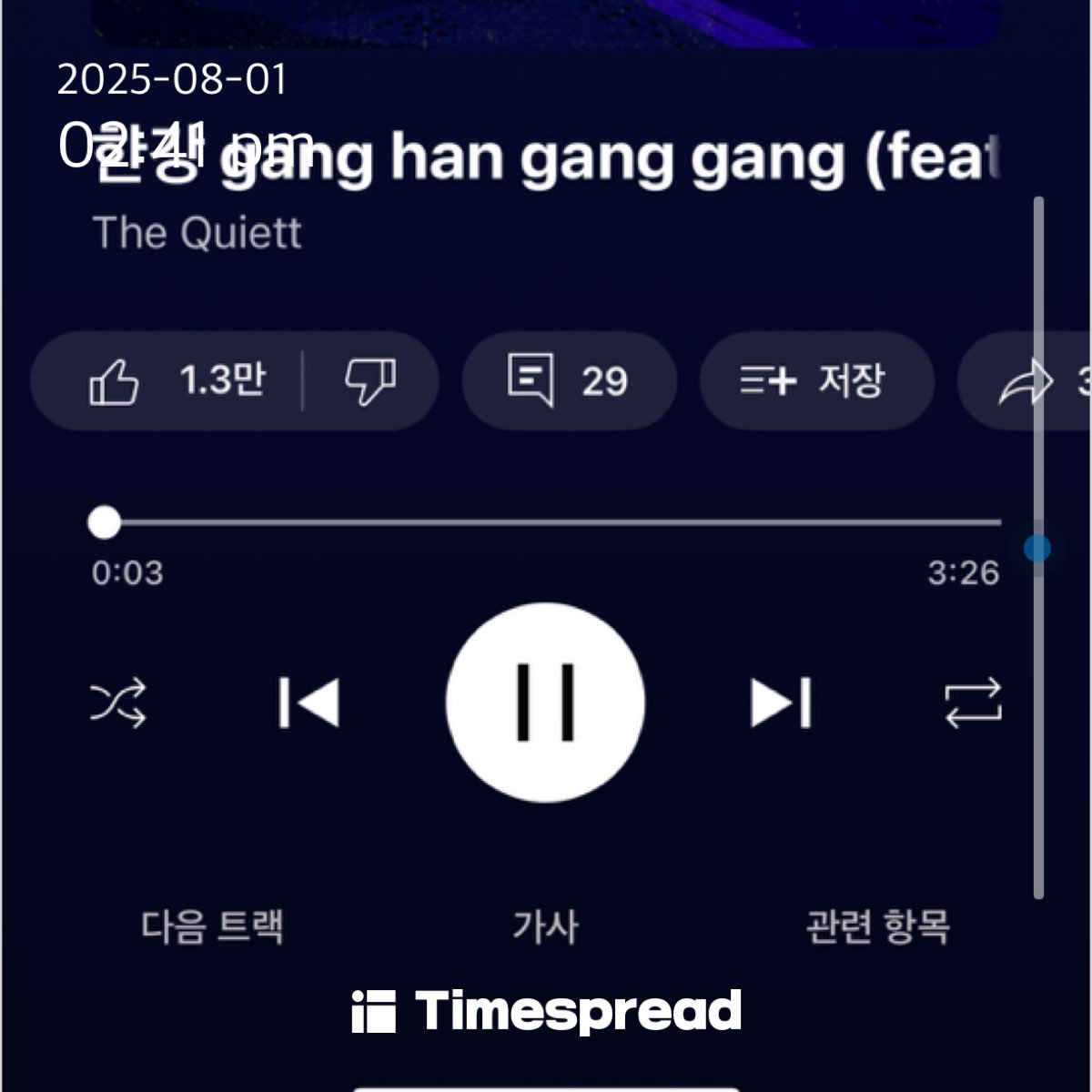Open the 다음 트랙 tab
The width and height of the screenshot is (1092, 1092).
[x=212, y=926]
